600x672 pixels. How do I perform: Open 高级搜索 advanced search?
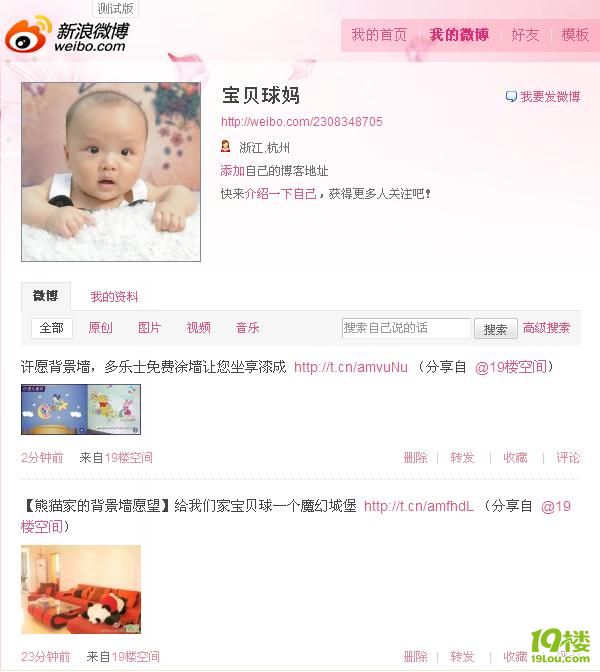pyautogui.click(x=546, y=328)
